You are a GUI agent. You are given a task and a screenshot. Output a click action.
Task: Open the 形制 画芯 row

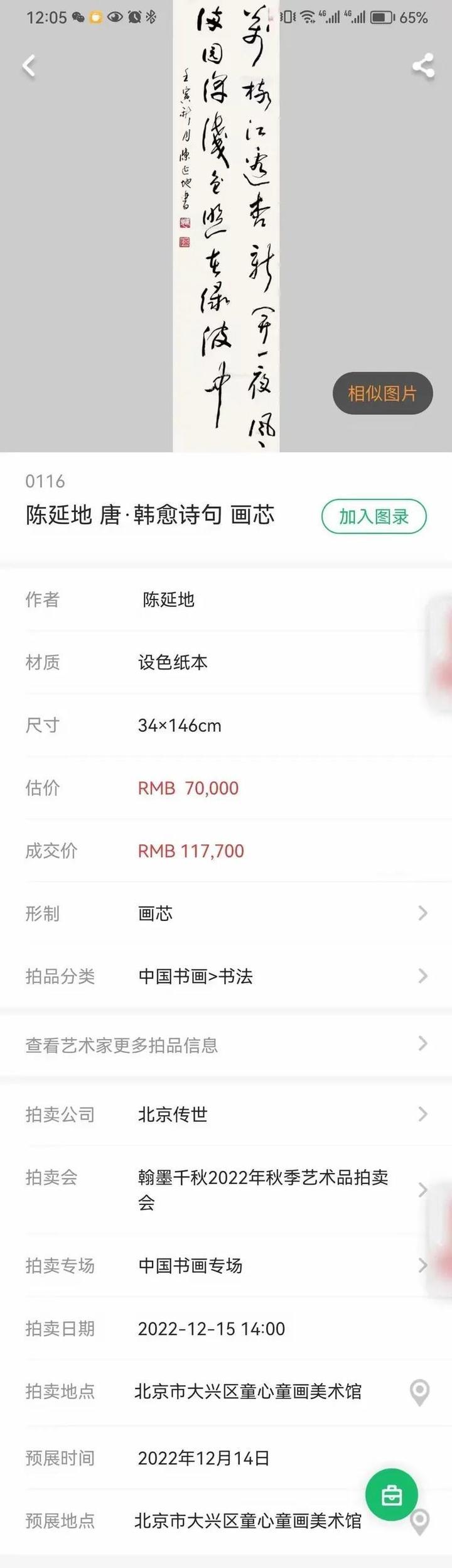pyautogui.click(x=226, y=913)
